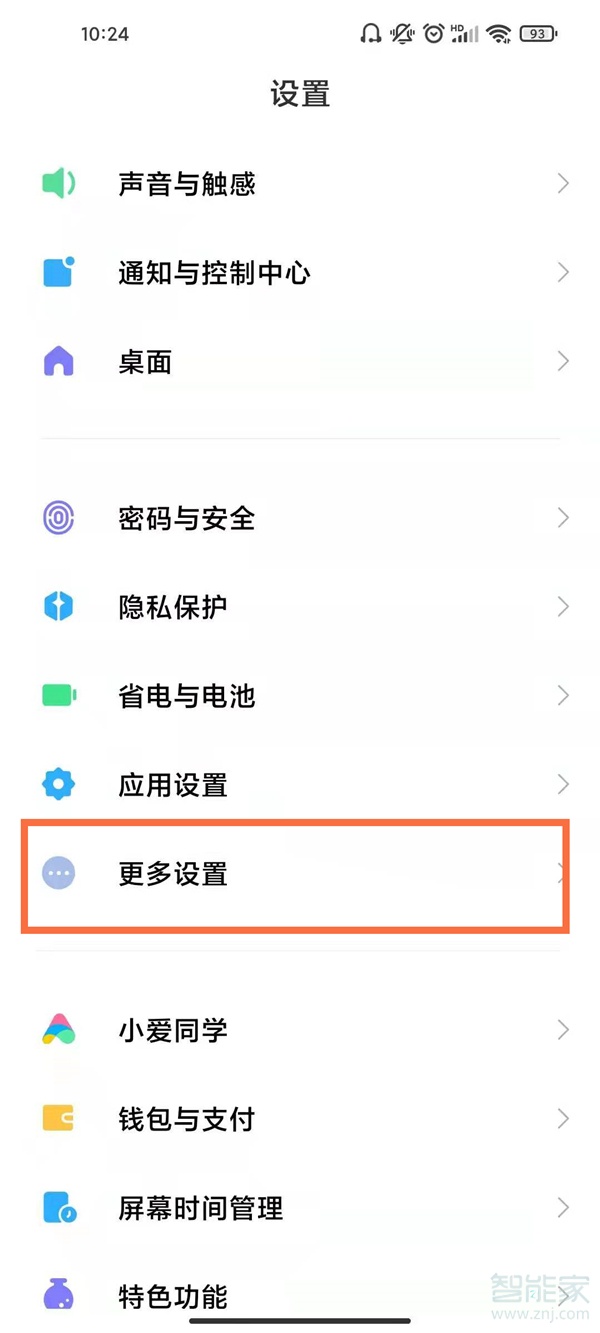Open 声音与触感 settings
Screen dimensions: 600x1333
click(x=300, y=184)
